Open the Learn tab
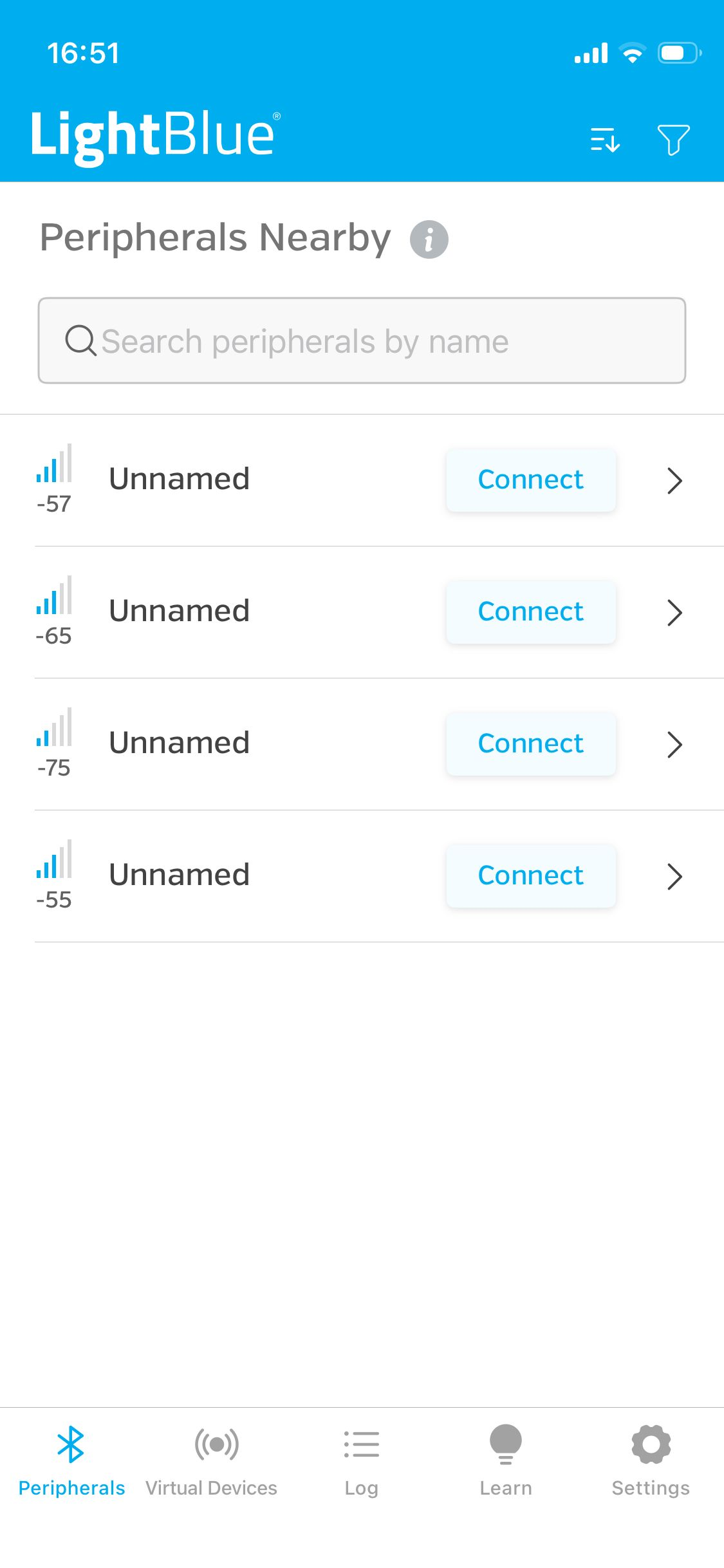Screen dimensions: 724x1568 coord(506,1461)
